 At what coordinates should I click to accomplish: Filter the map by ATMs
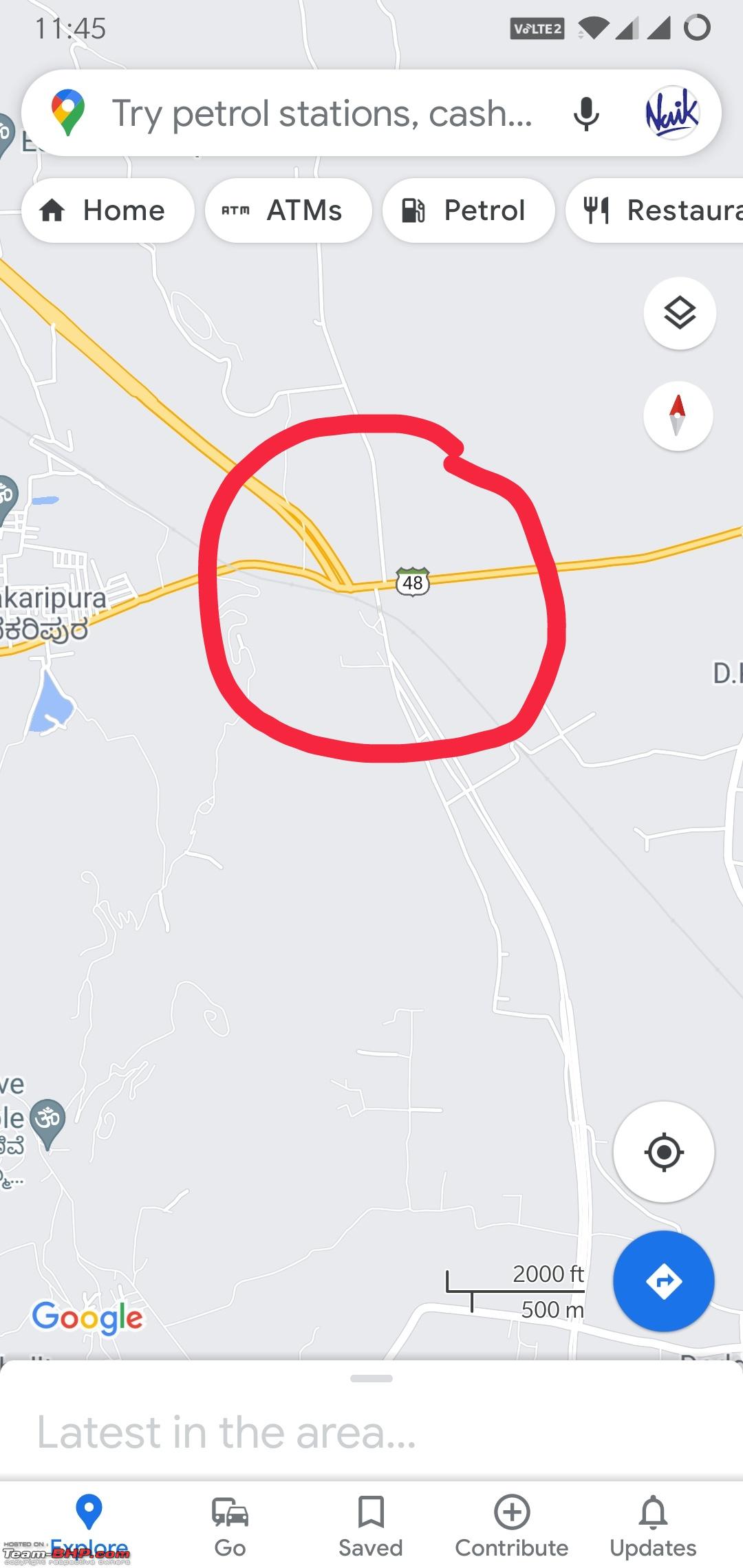pyautogui.click(x=288, y=210)
